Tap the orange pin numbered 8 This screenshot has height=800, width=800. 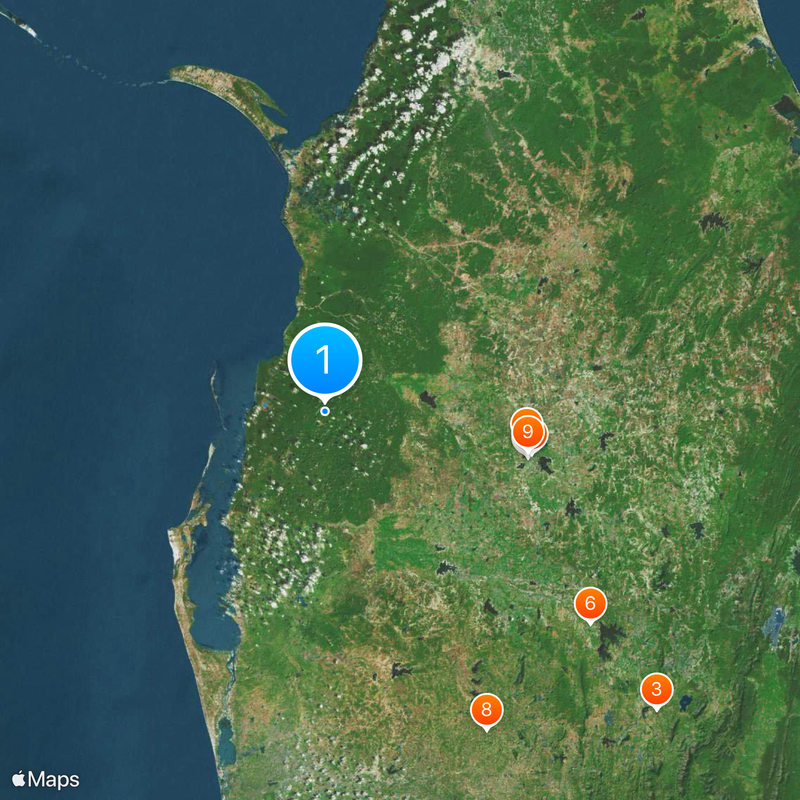(486, 710)
